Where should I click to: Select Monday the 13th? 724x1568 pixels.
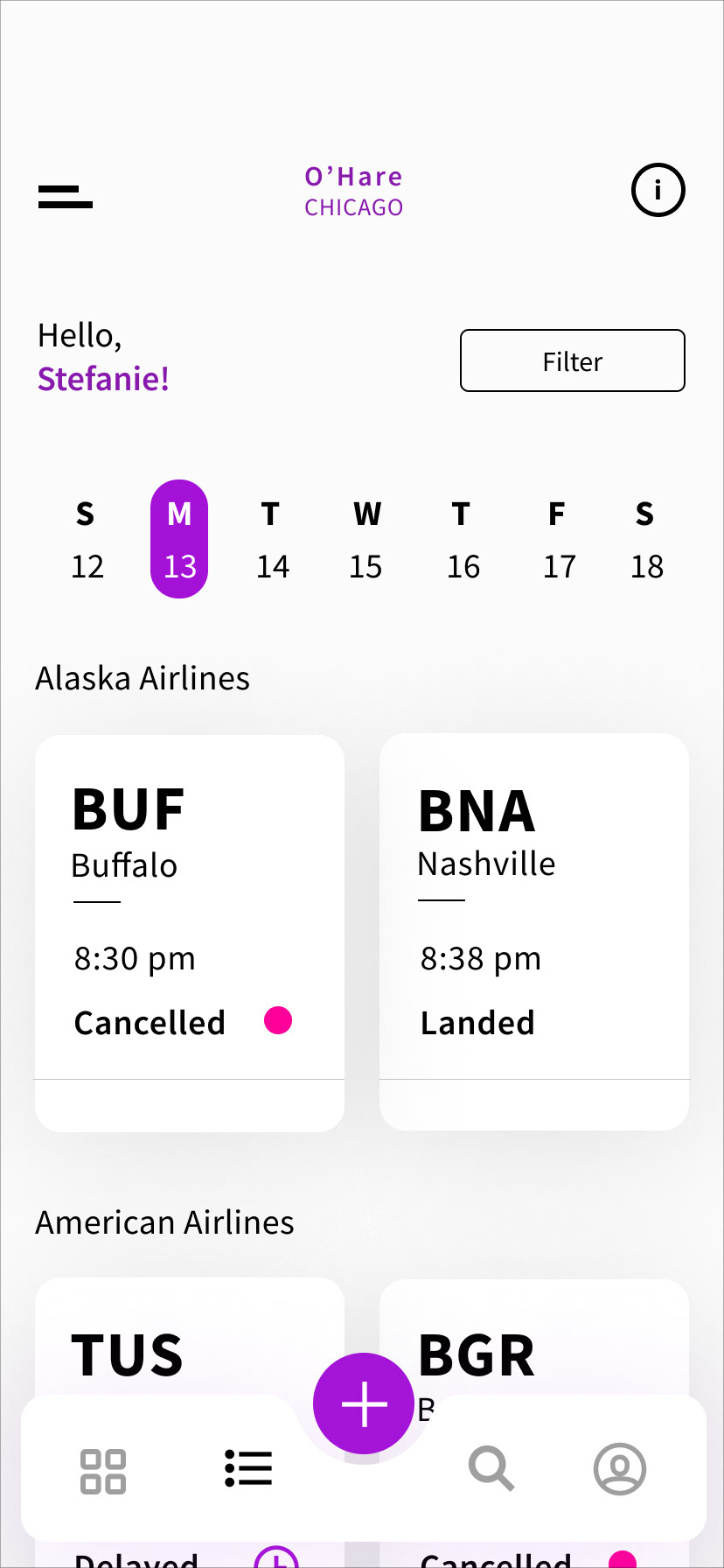click(x=179, y=539)
